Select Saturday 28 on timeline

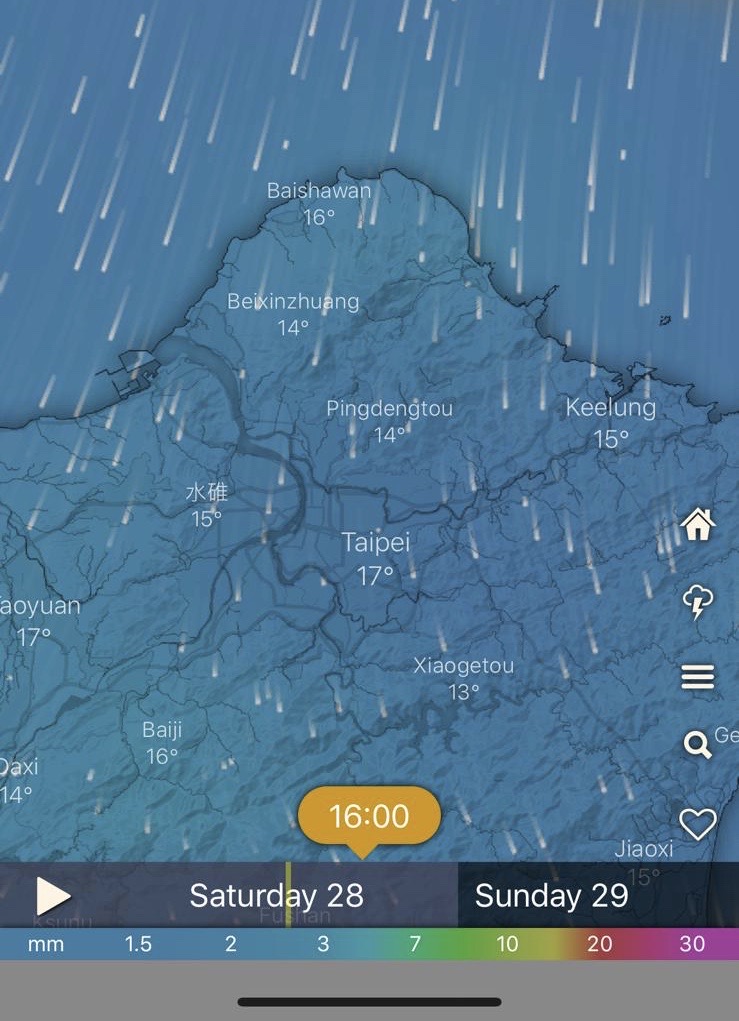coord(276,896)
